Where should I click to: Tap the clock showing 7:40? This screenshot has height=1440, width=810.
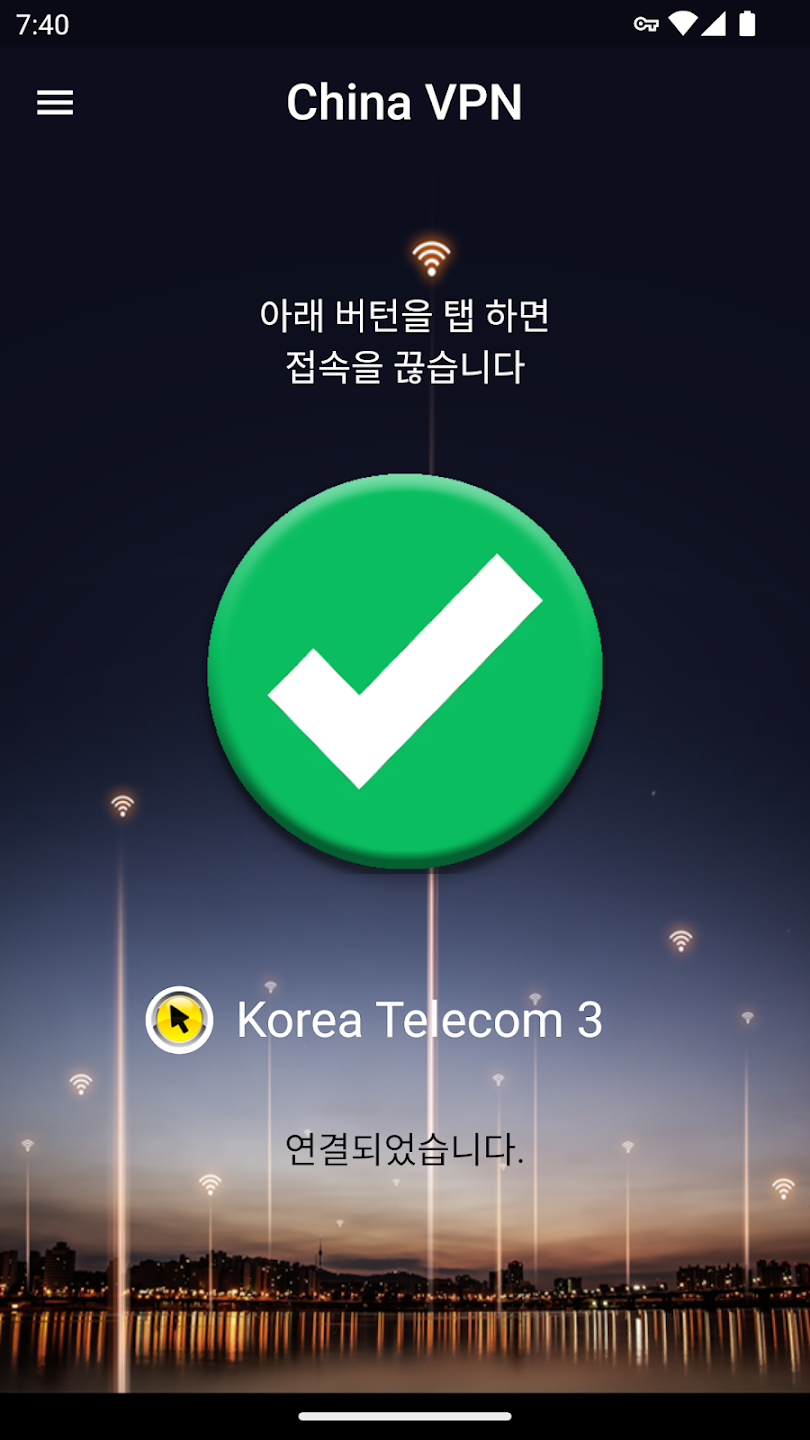(x=42, y=22)
